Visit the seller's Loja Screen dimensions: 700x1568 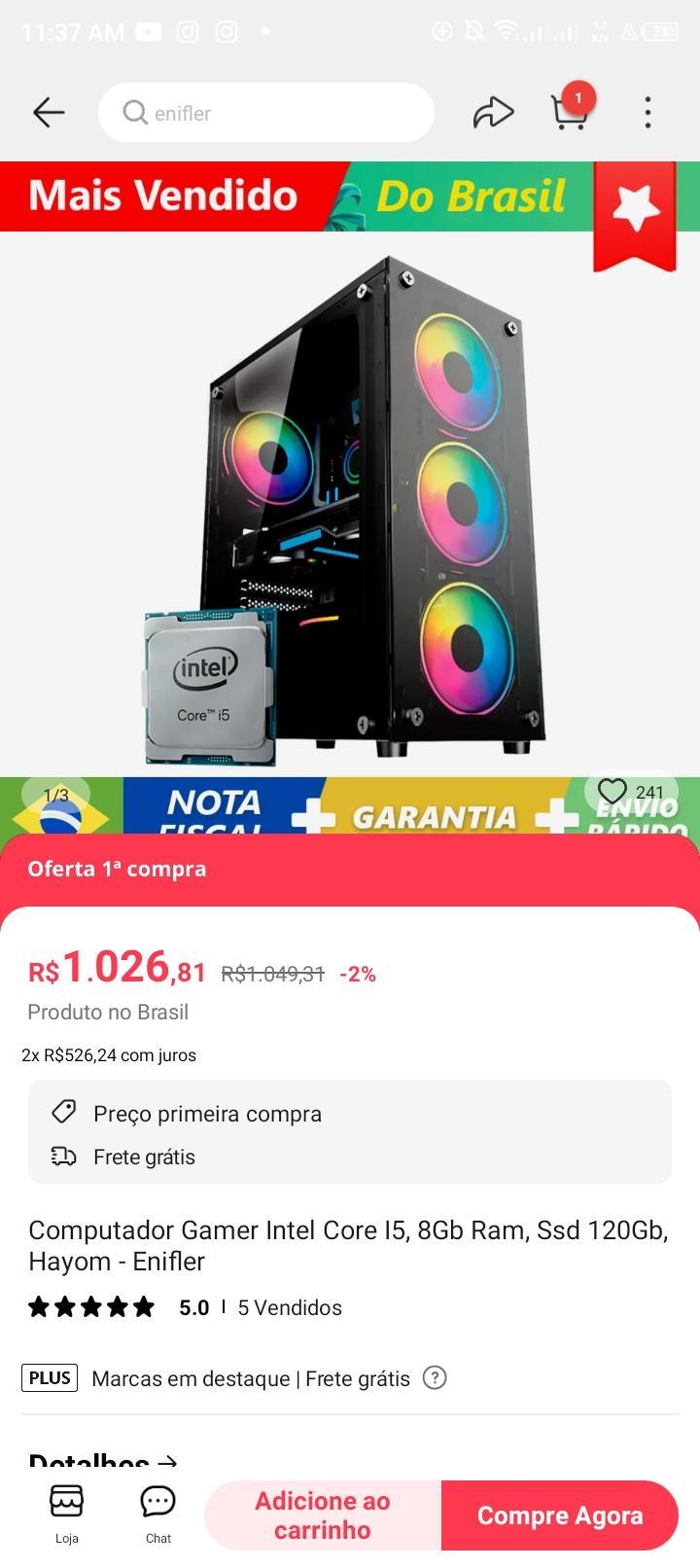(66, 1514)
